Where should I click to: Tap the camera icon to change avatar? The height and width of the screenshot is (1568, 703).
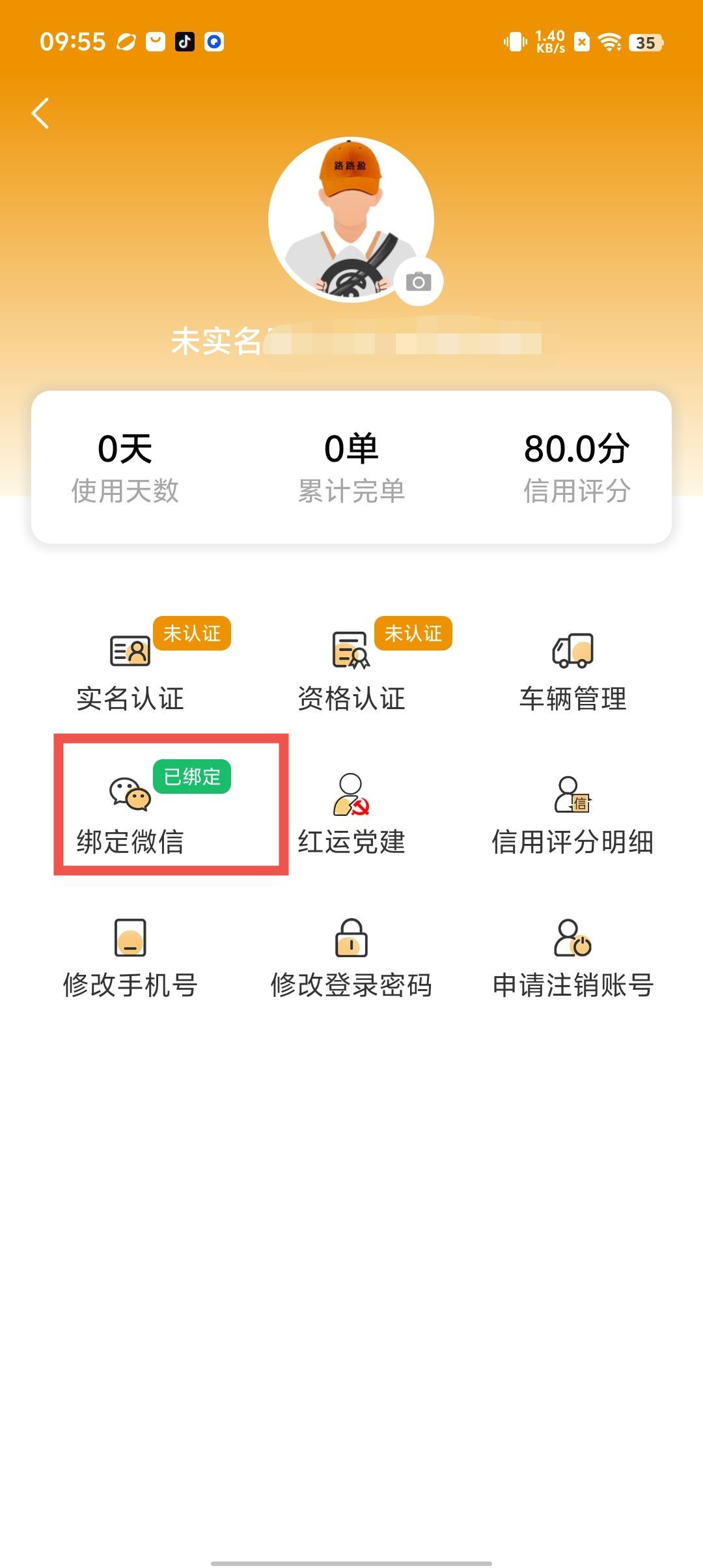click(x=419, y=282)
